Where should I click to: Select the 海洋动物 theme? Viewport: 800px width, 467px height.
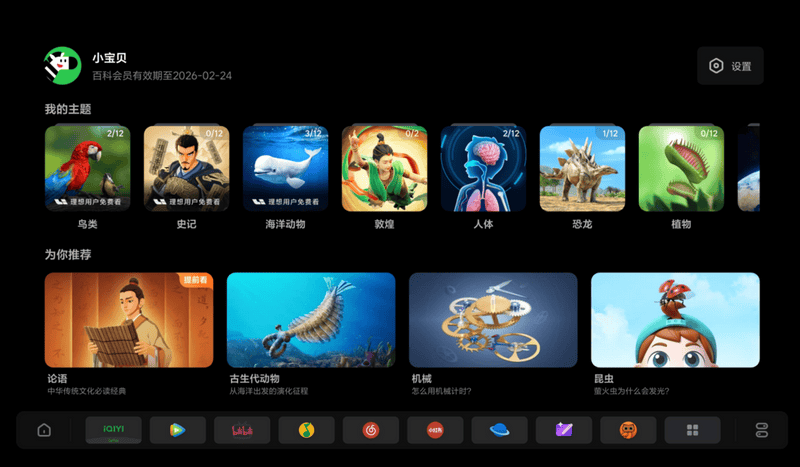tap(285, 168)
